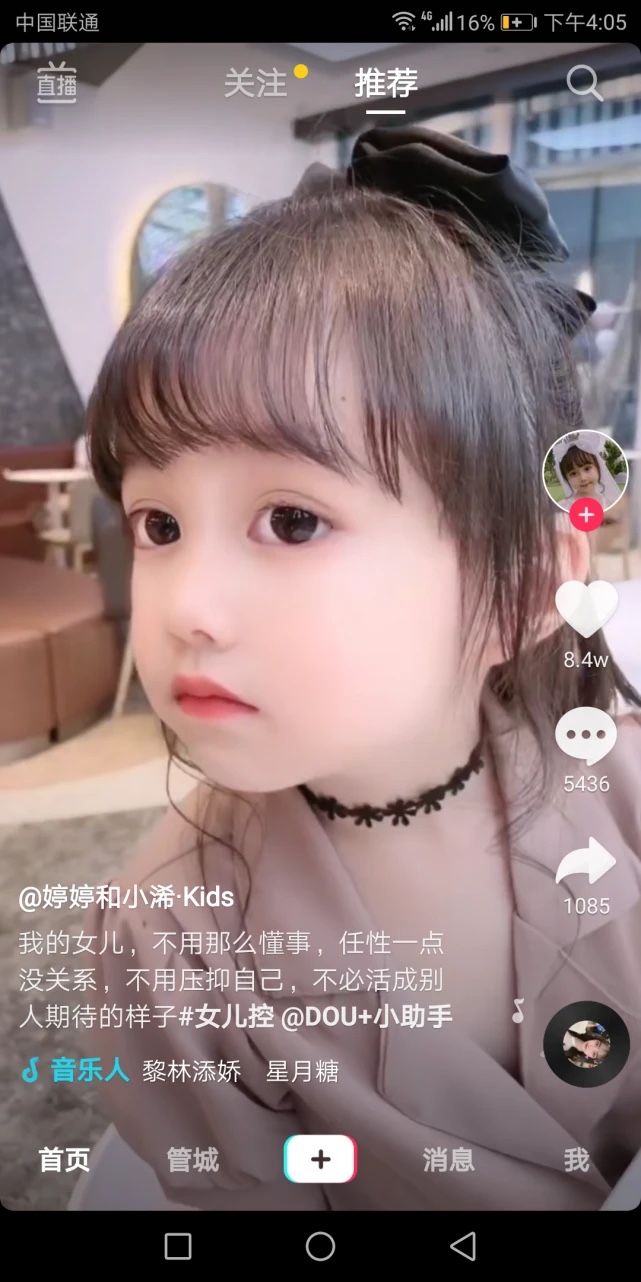Switch to the 推荐 tab
Screen dimensions: 641x1282
pyautogui.click(x=386, y=84)
